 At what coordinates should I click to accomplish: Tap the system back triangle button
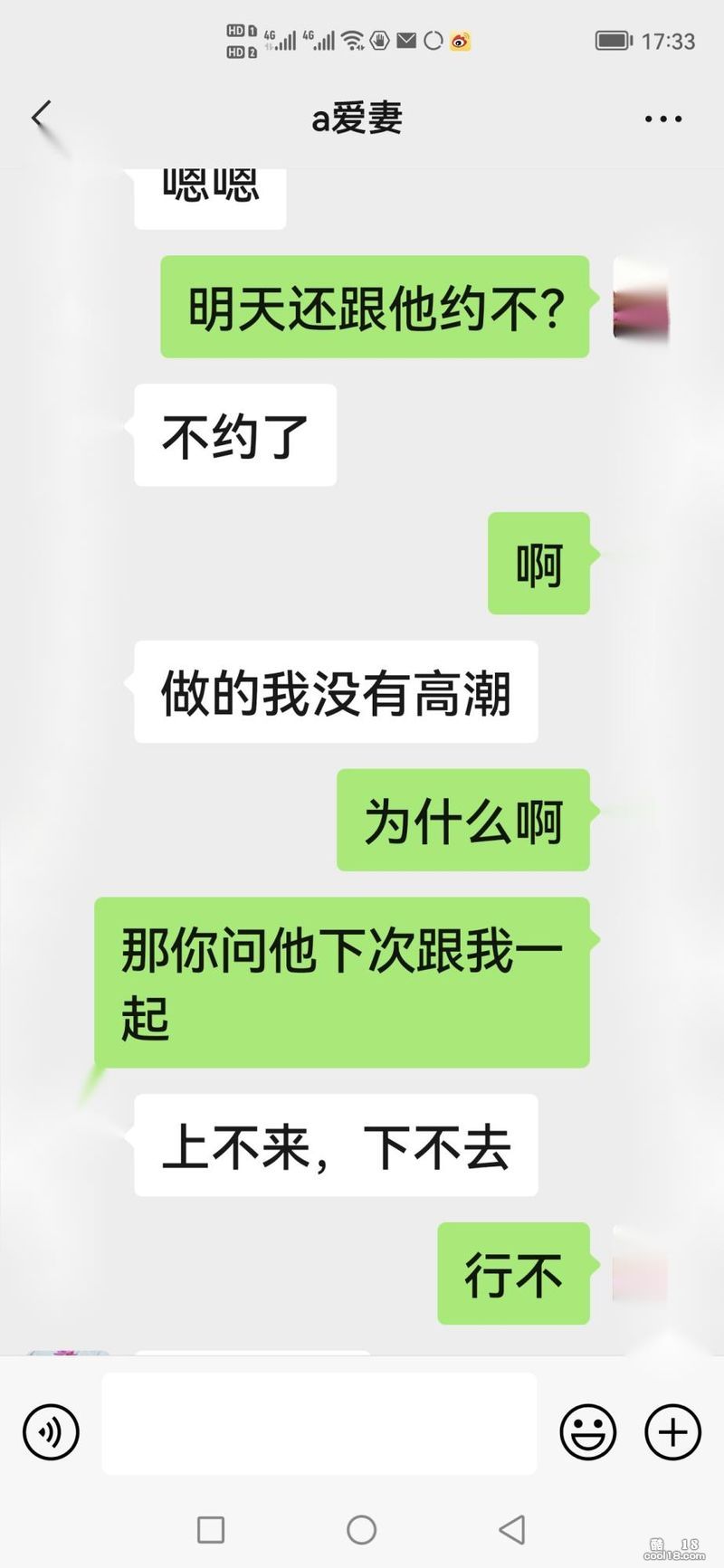tap(512, 1529)
